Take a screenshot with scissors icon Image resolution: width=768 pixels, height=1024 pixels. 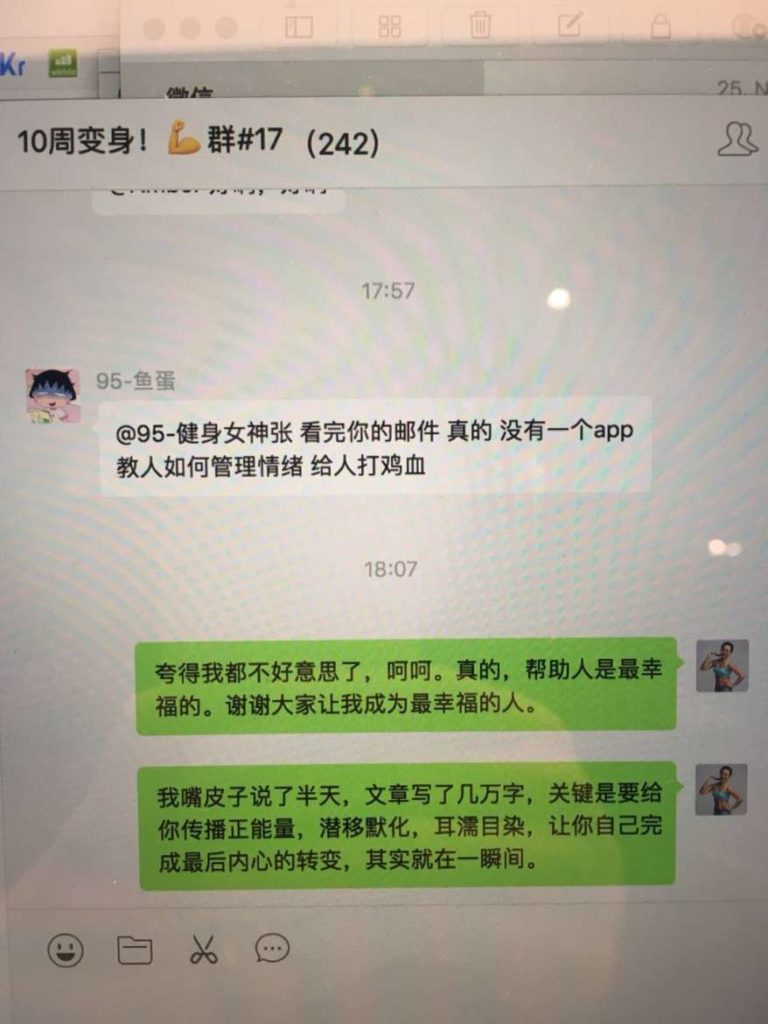click(x=204, y=949)
